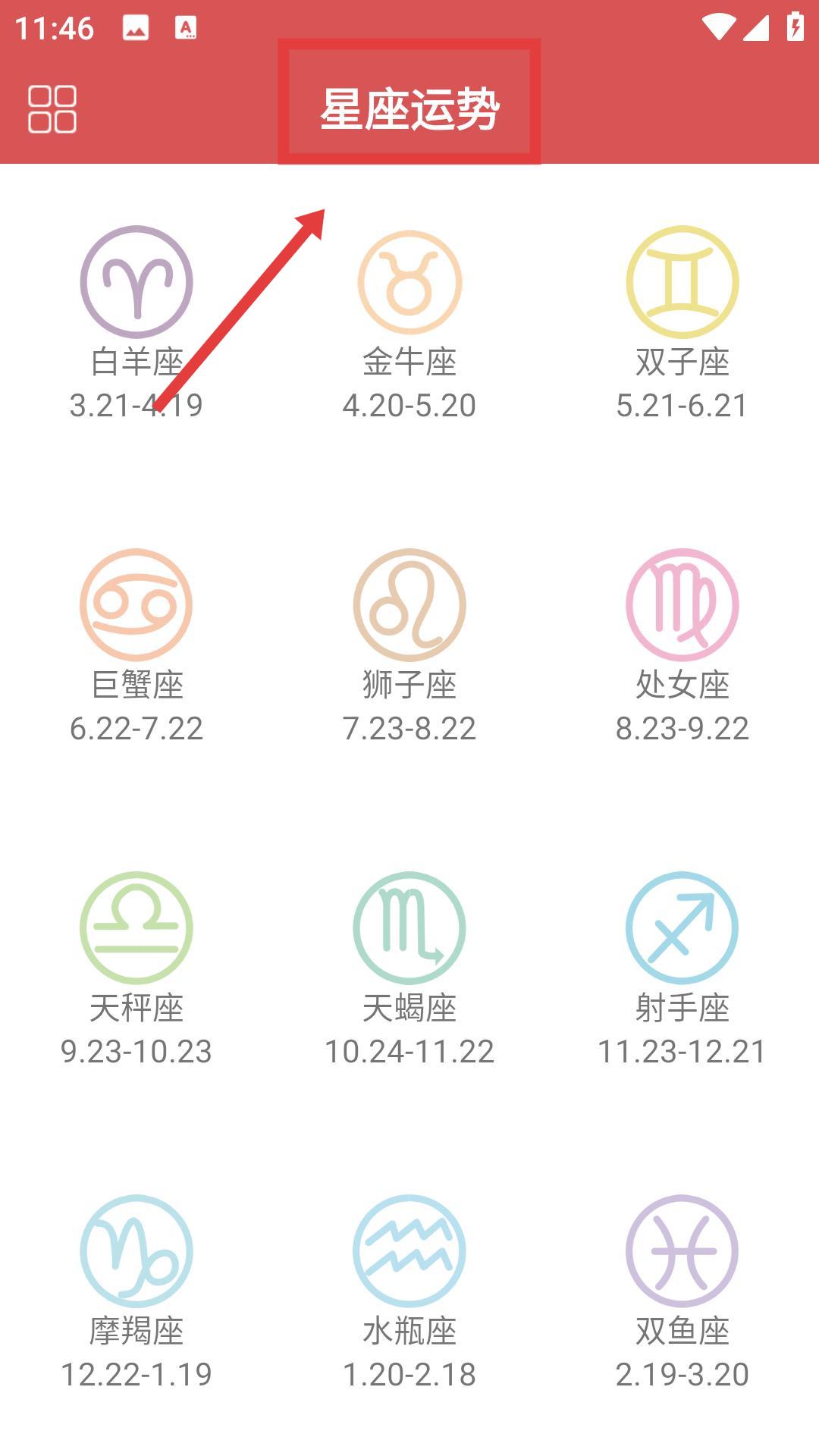Viewport: 819px width, 1456px height.
Task: Open the 狮子座 horoscope
Action: [x=409, y=646]
